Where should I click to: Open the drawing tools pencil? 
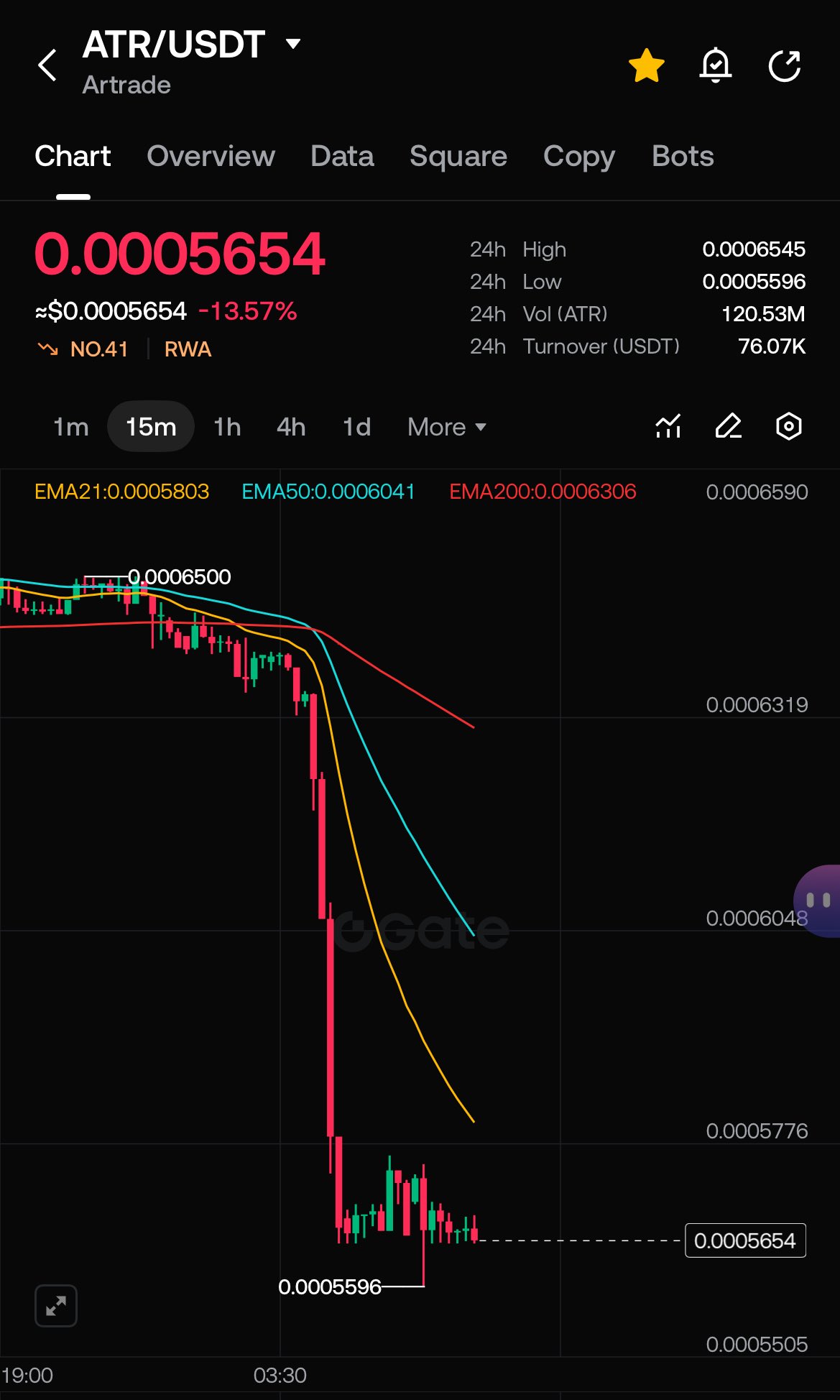pyautogui.click(x=728, y=427)
